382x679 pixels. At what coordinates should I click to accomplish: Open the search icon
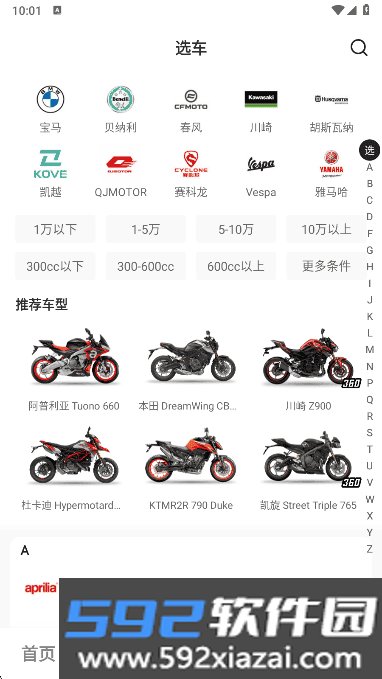[359, 48]
